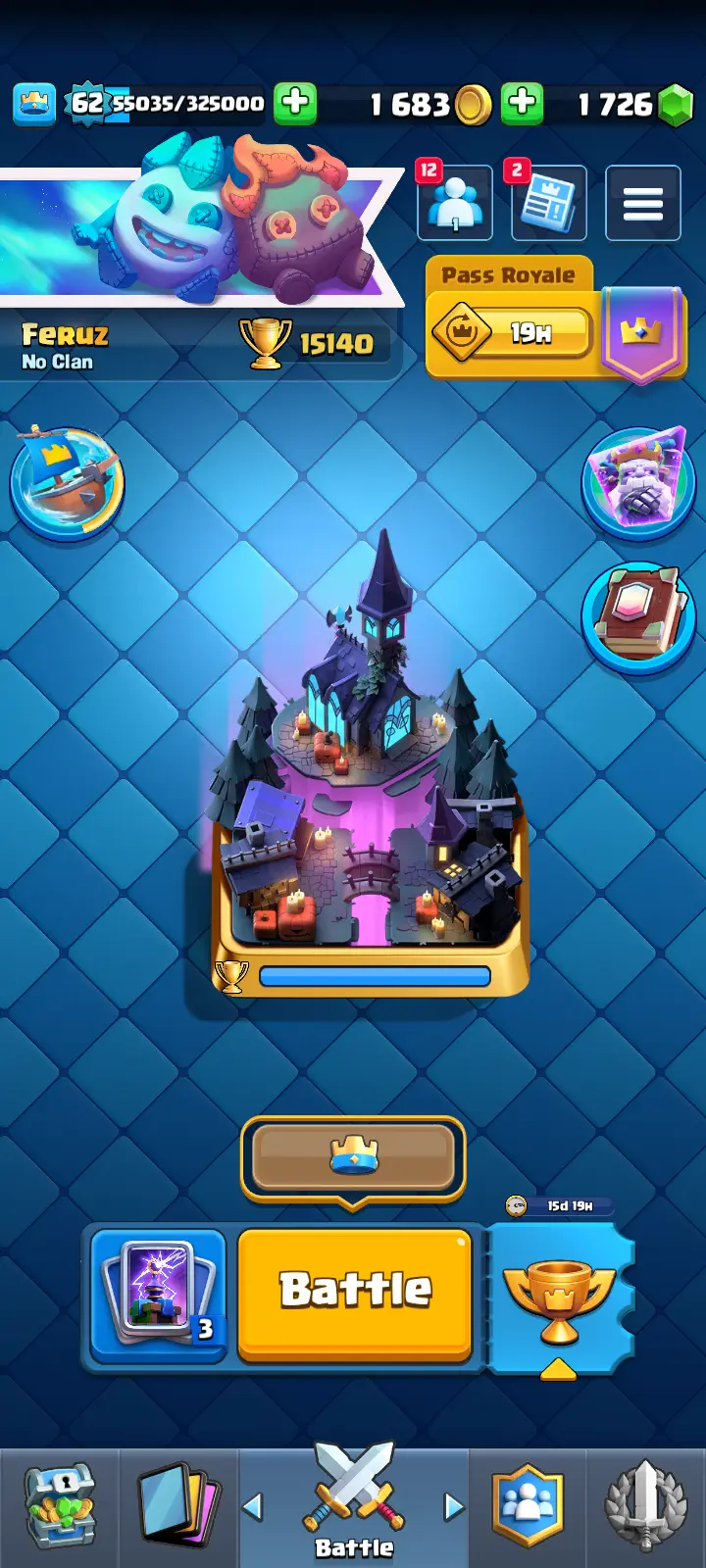This screenshot has height=1568, width=706.
Task: Open the game mode selector with crown
Action: tap(353, 1158)
